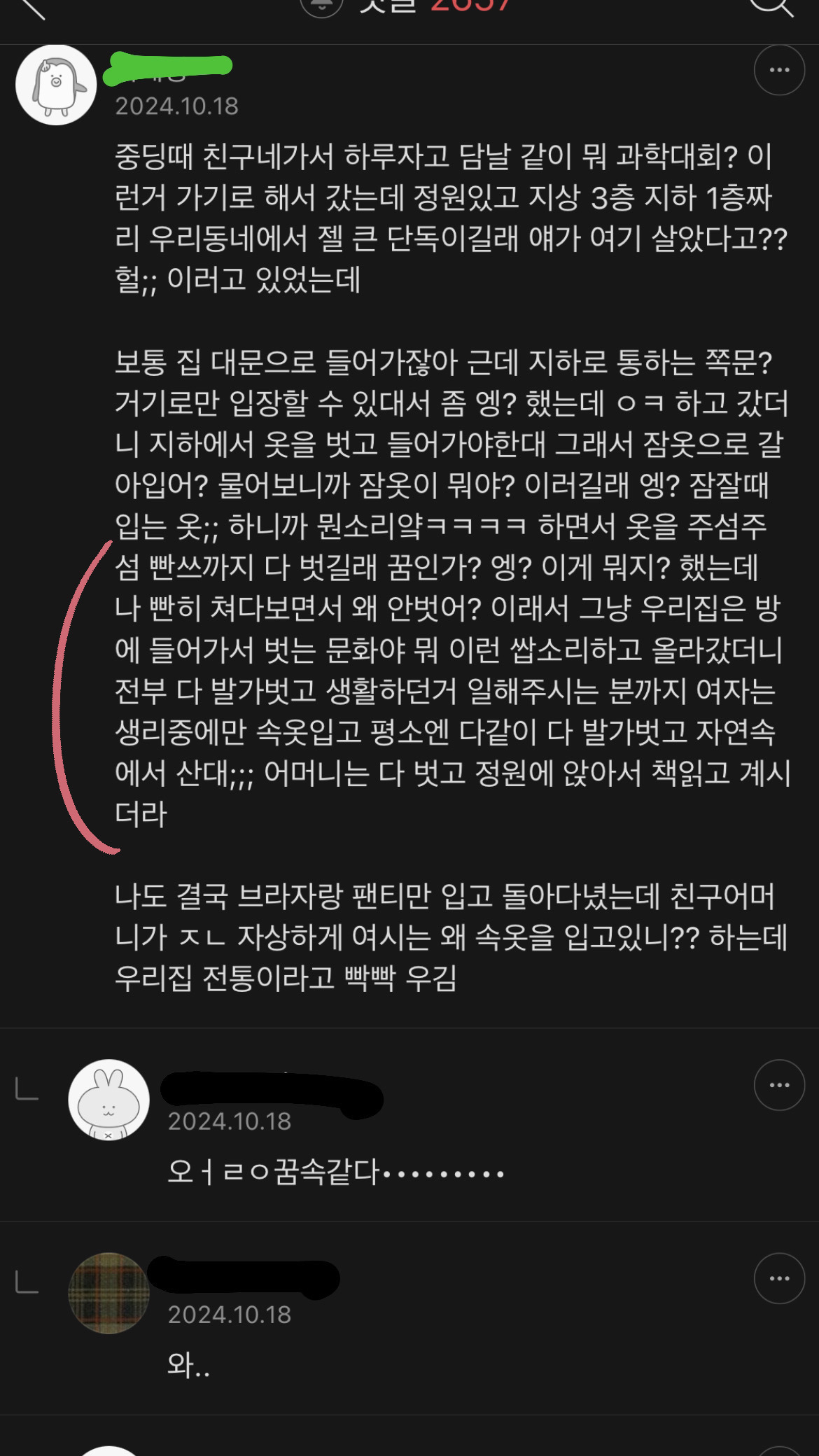Open the search icon in the header

pyautogui.click(x=771, y=6)
